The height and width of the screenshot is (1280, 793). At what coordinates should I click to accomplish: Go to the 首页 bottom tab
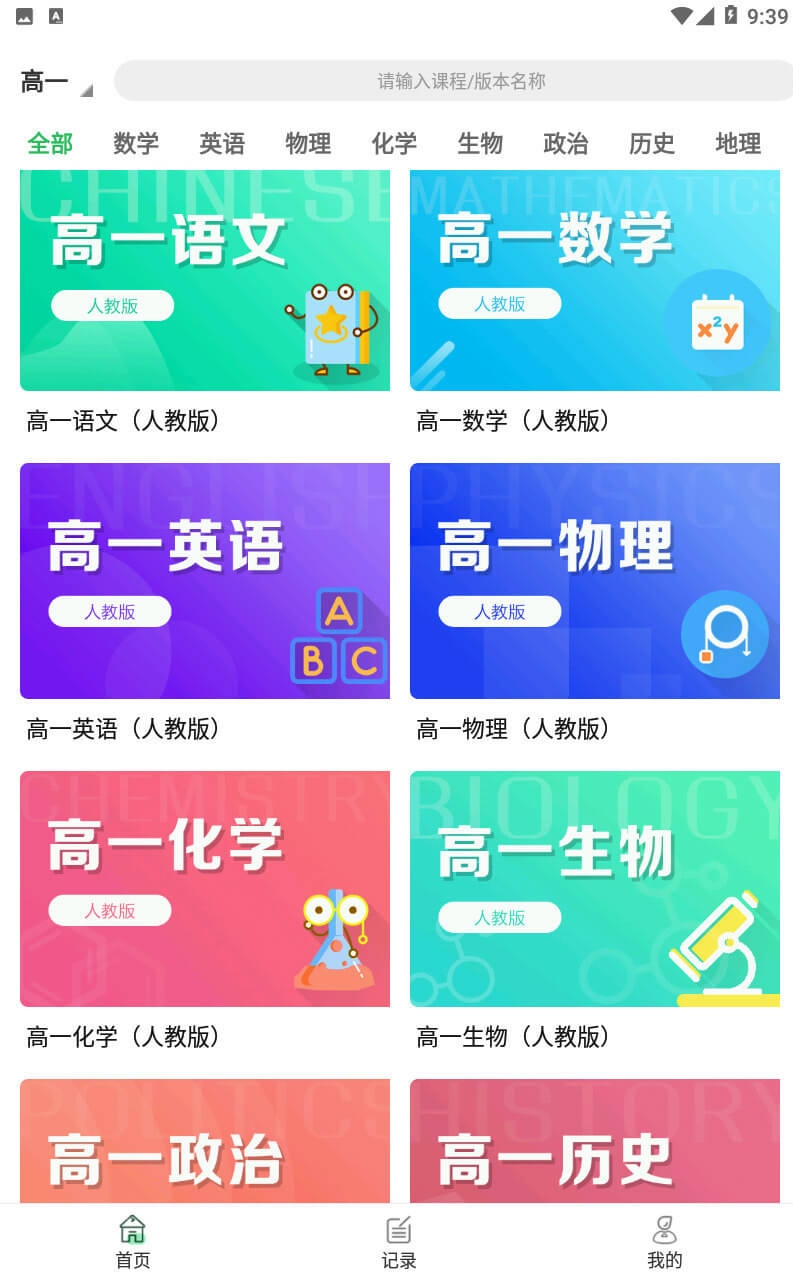tap(132, 1242)
